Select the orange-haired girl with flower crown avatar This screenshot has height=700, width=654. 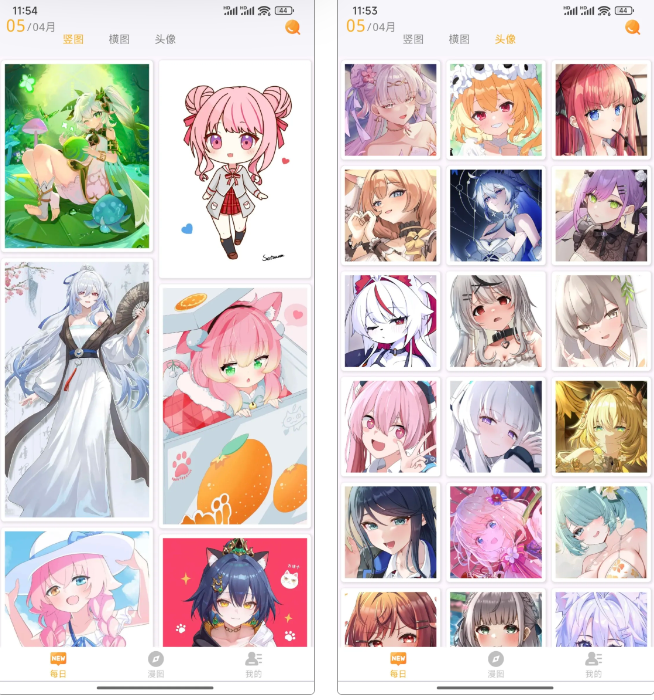pyautogui.click(x=496, y=110)
